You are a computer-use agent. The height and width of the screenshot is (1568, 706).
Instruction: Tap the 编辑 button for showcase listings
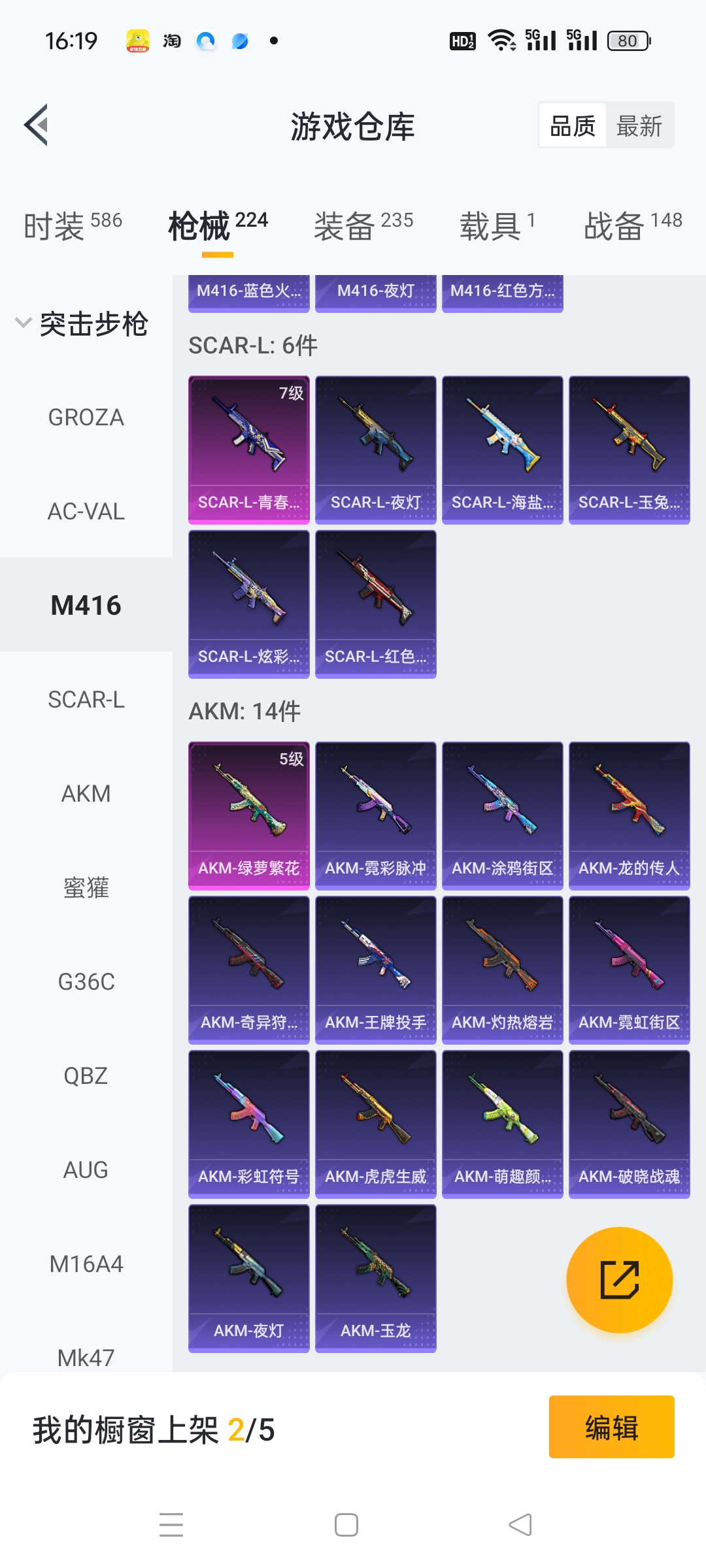pyautogui.click(x=611, y=1428)
